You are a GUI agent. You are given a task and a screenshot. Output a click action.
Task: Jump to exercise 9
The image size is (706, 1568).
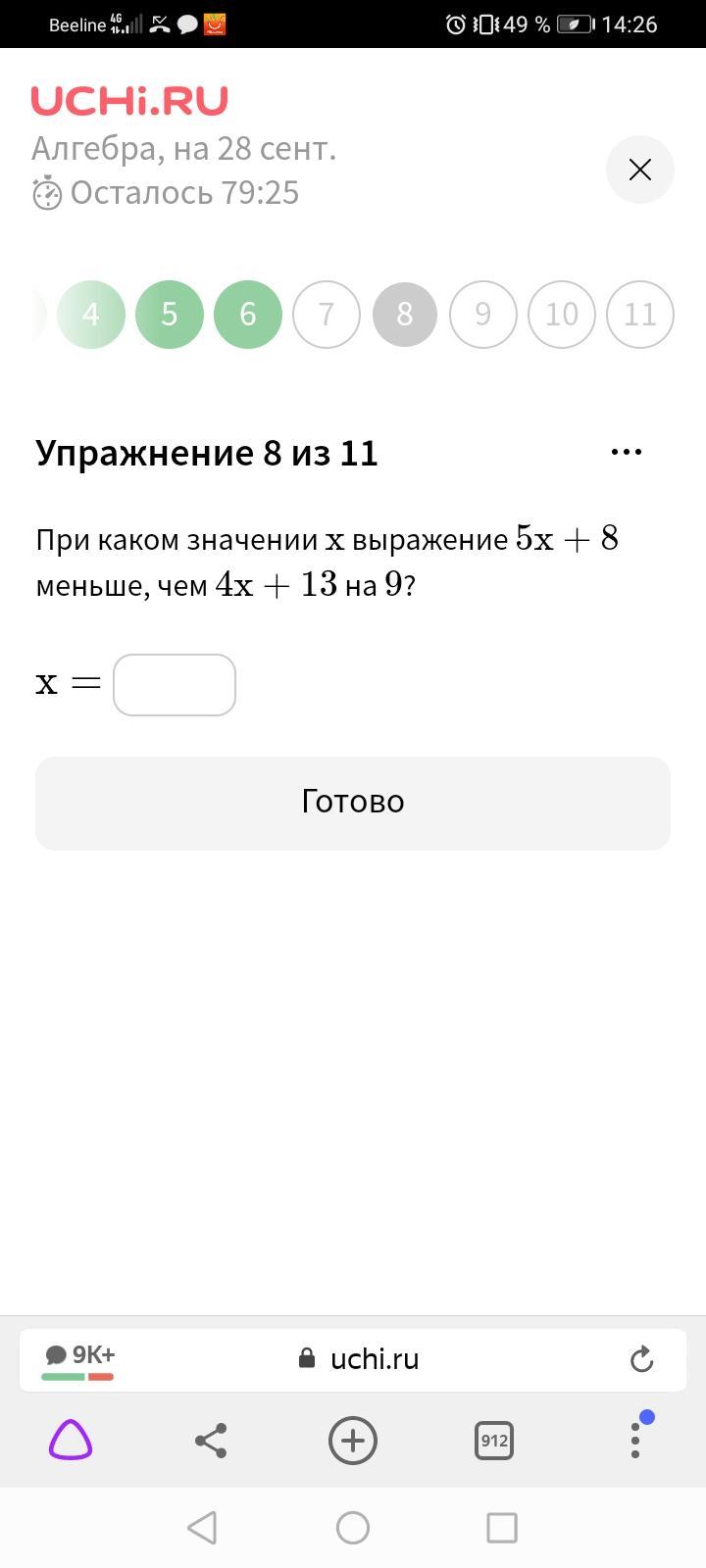point(482,315)
